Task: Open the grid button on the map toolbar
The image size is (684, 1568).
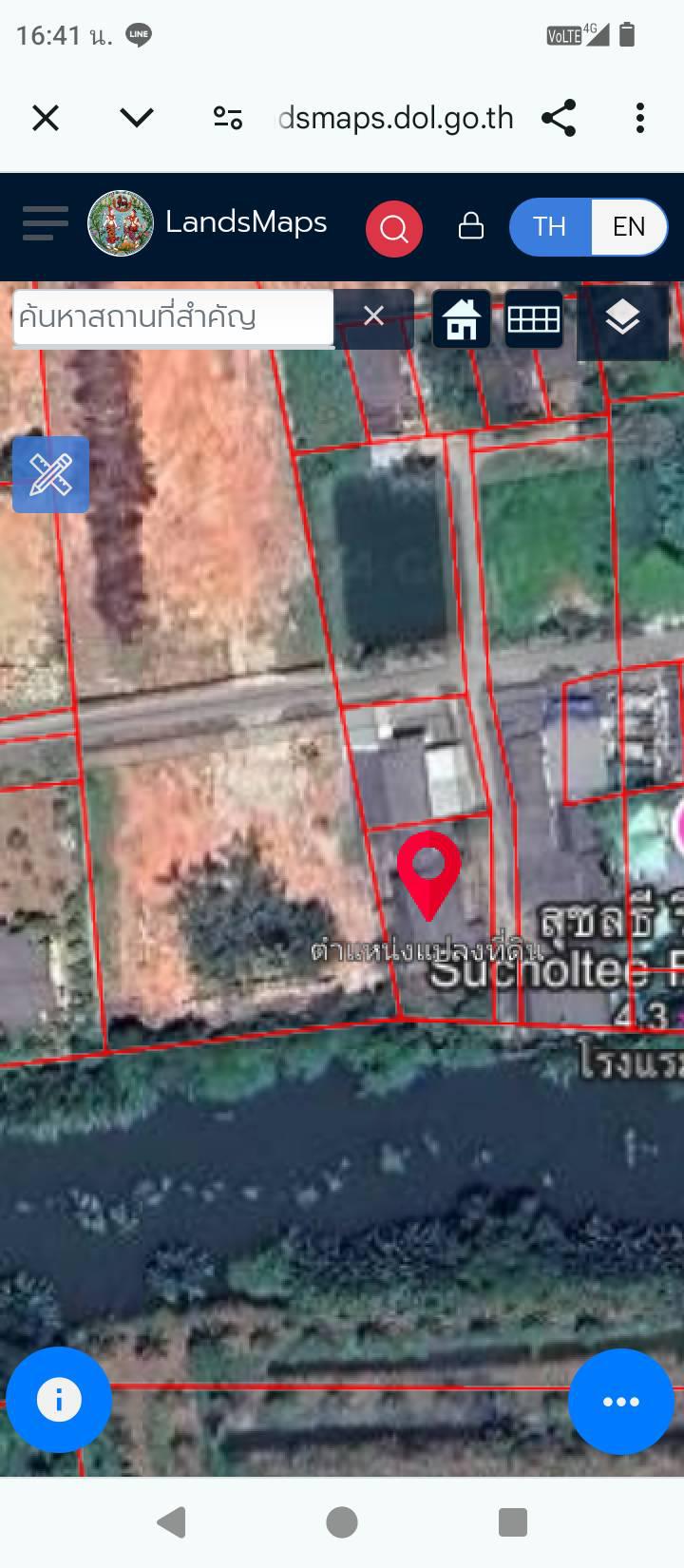Action: pos(534,318)
